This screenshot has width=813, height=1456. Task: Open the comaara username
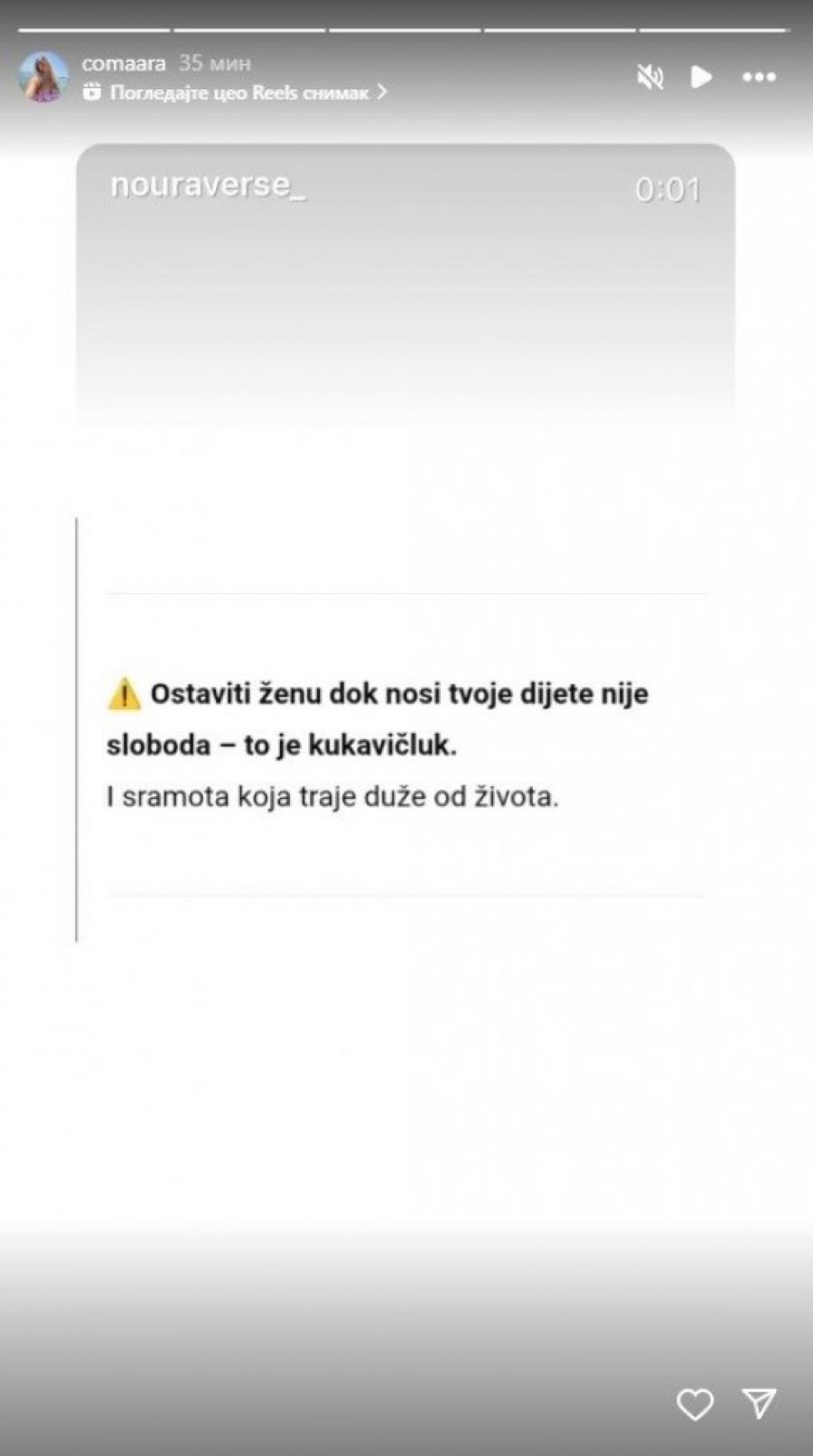click(x=124, y=63)
